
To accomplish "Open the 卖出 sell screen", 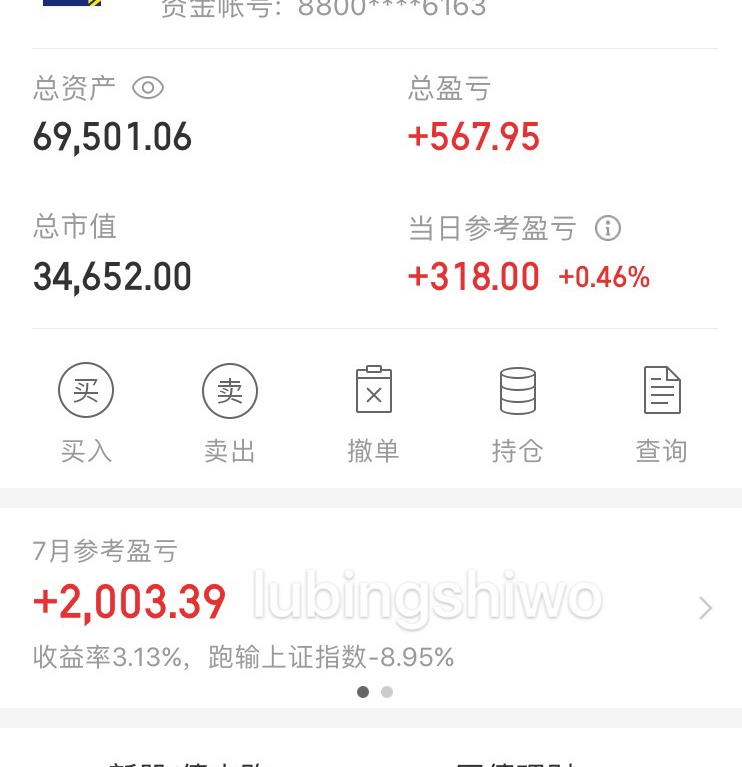I will 230,408.
